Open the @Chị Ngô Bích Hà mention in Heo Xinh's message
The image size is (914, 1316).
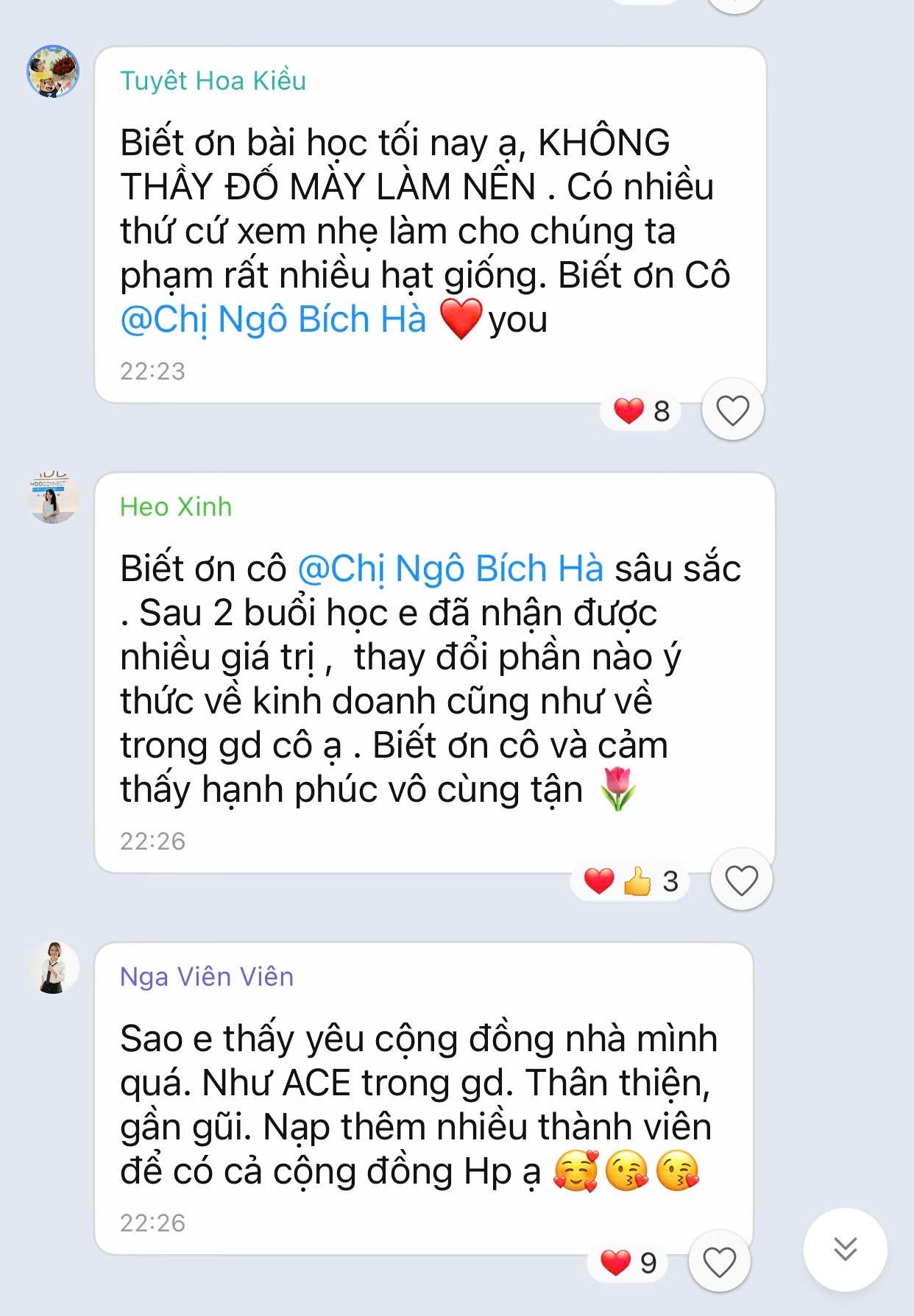point(450,569)
